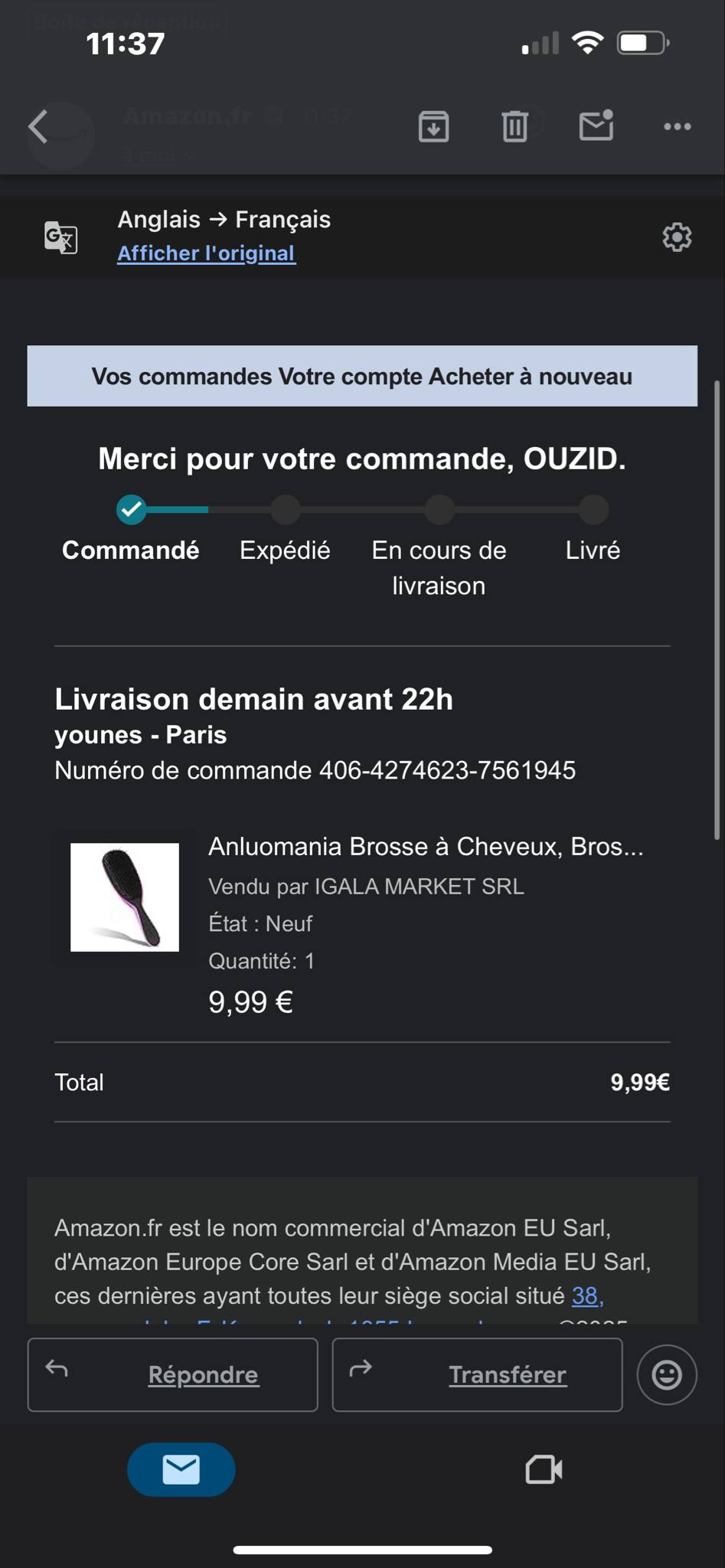Tap Afficher l'original link
Image resolution: width=725 pixels, height=1568 pixels.
pos(206,253)
